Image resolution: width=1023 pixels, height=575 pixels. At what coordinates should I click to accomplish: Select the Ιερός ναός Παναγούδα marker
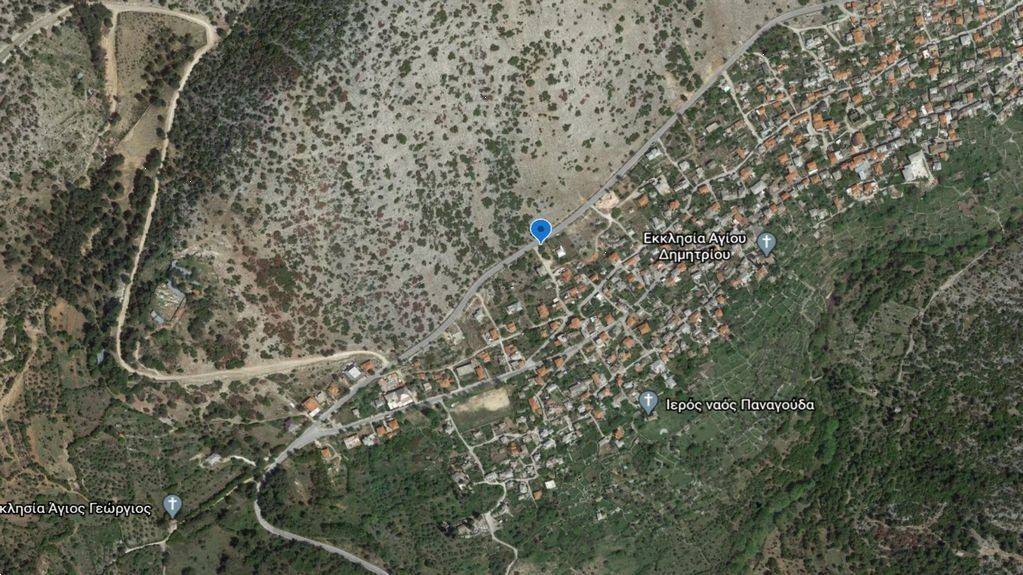click(648, 403)
